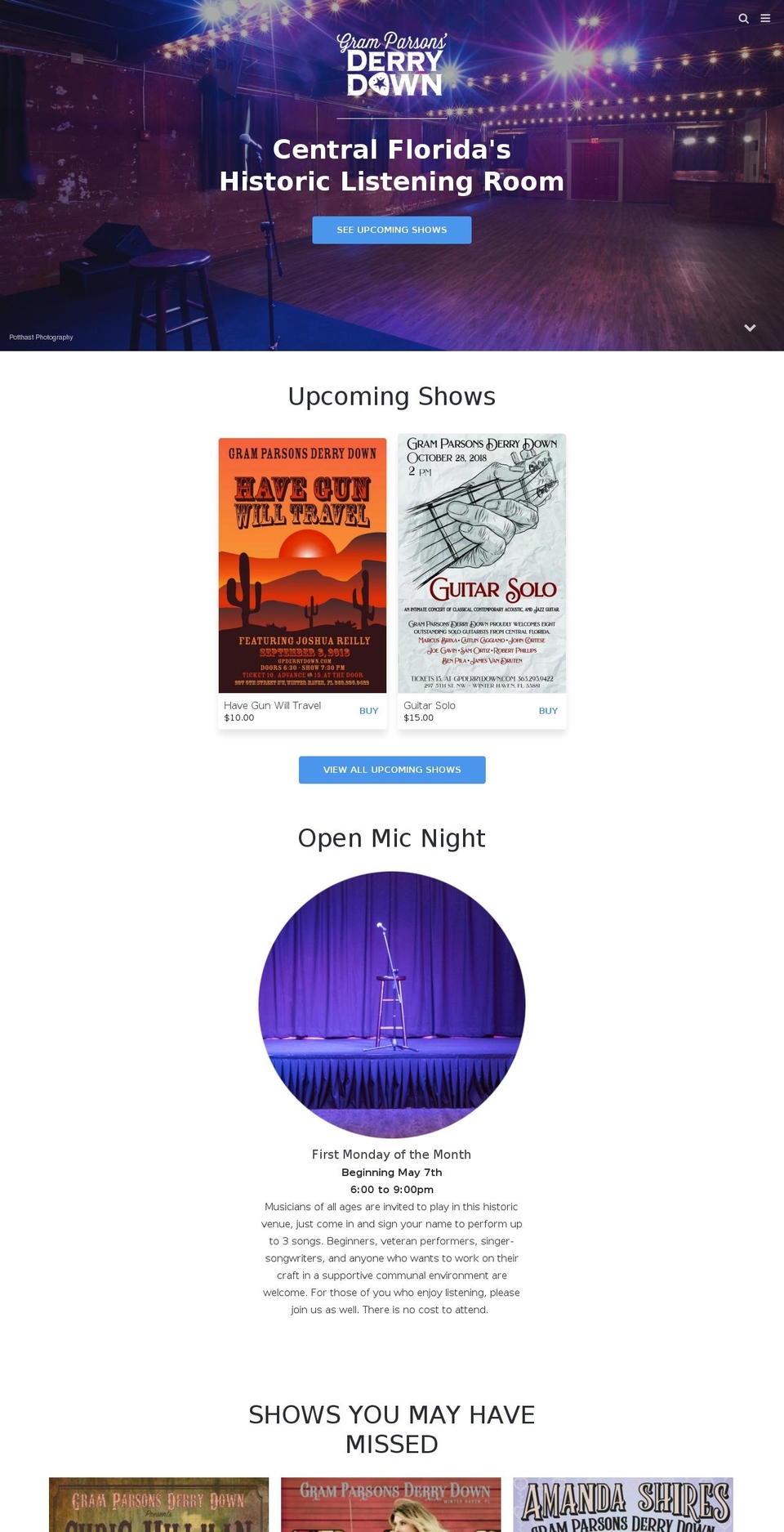Tap the down chevron on hero image
Image resolution: width=784 pixels, height=1532 pixels.
tap(750, 328)
